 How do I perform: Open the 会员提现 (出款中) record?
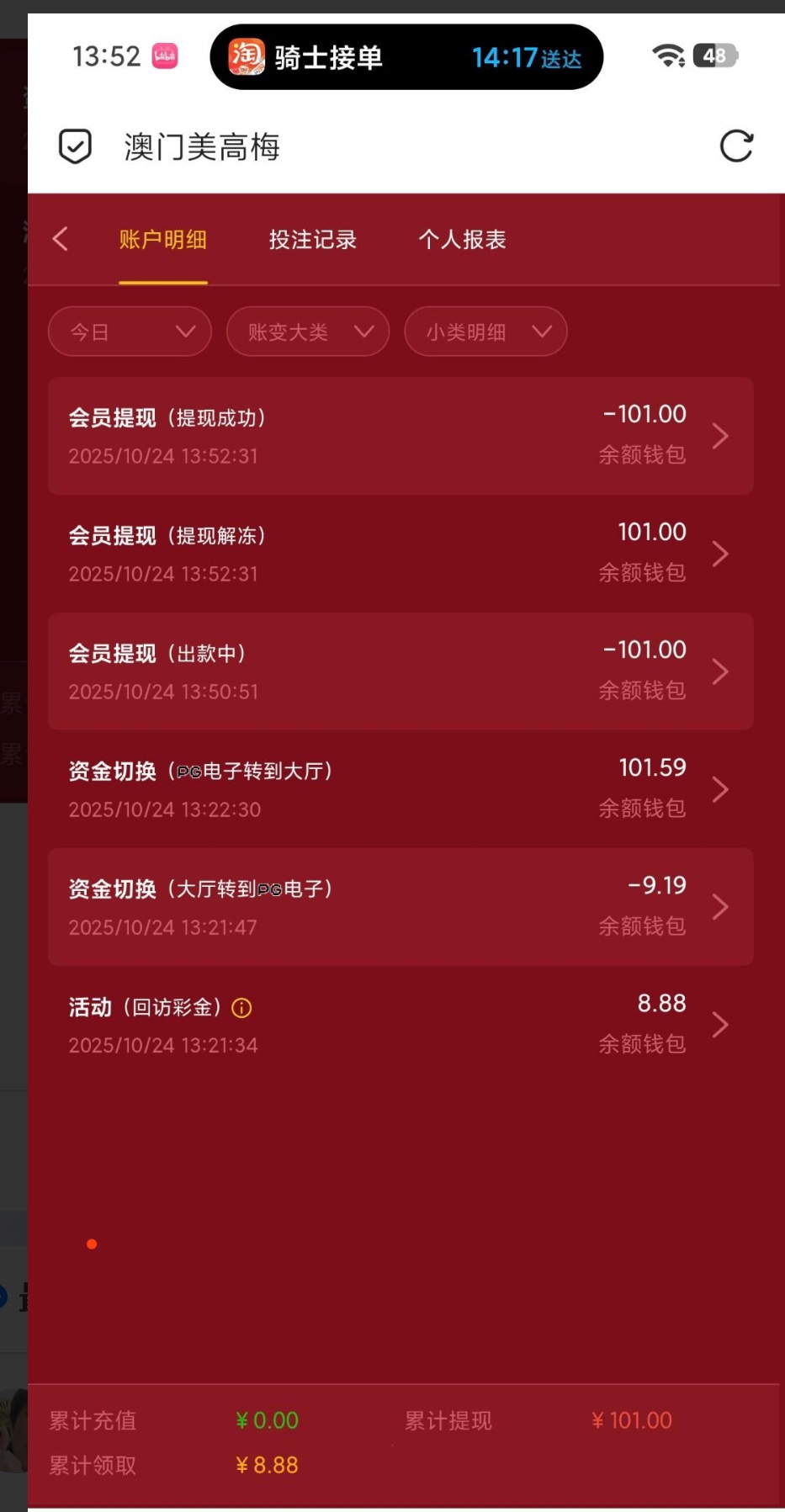pyautogui.click(x=400, y=671)
